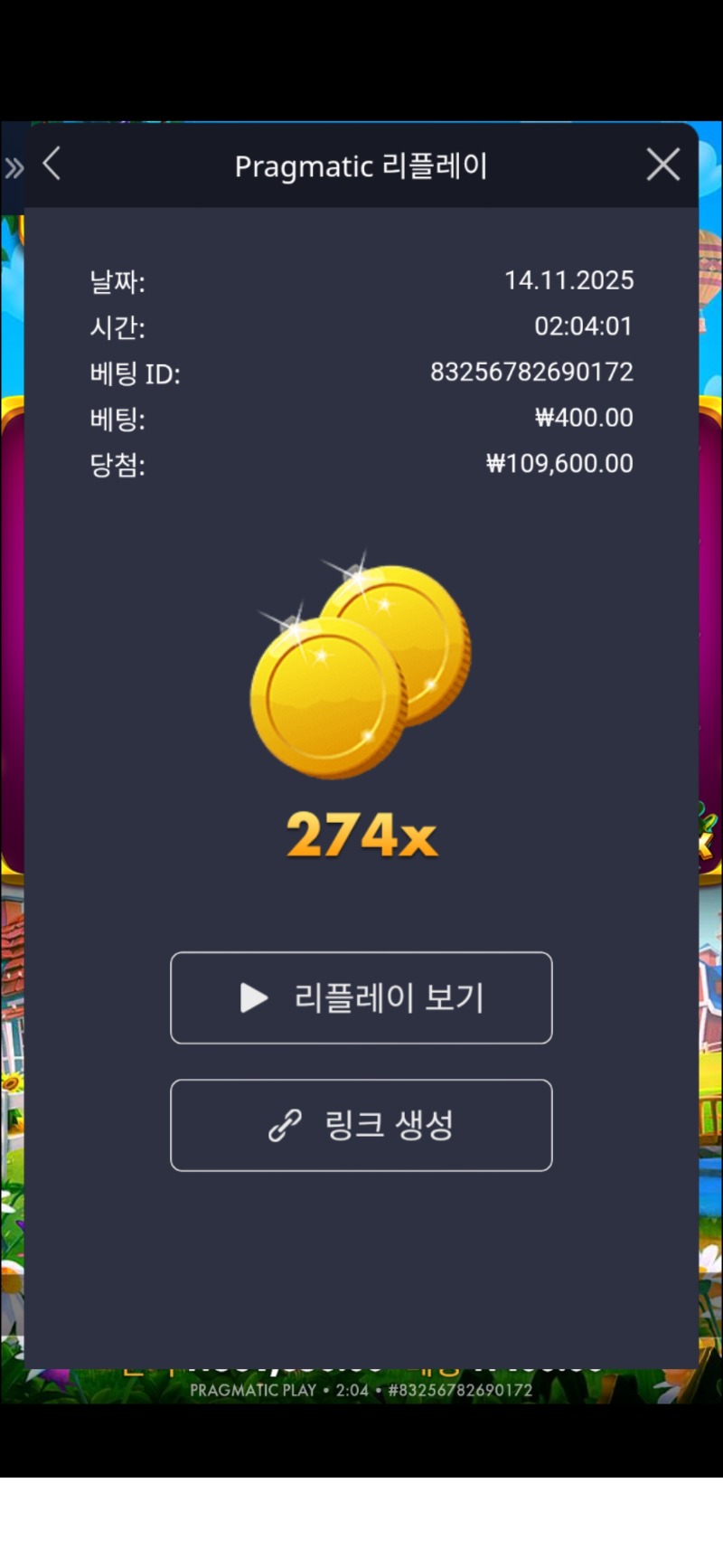This screenshot has width=723, height=1568.
Task: Click the X icon closing the replay dialog
Action: coord(662,165)
